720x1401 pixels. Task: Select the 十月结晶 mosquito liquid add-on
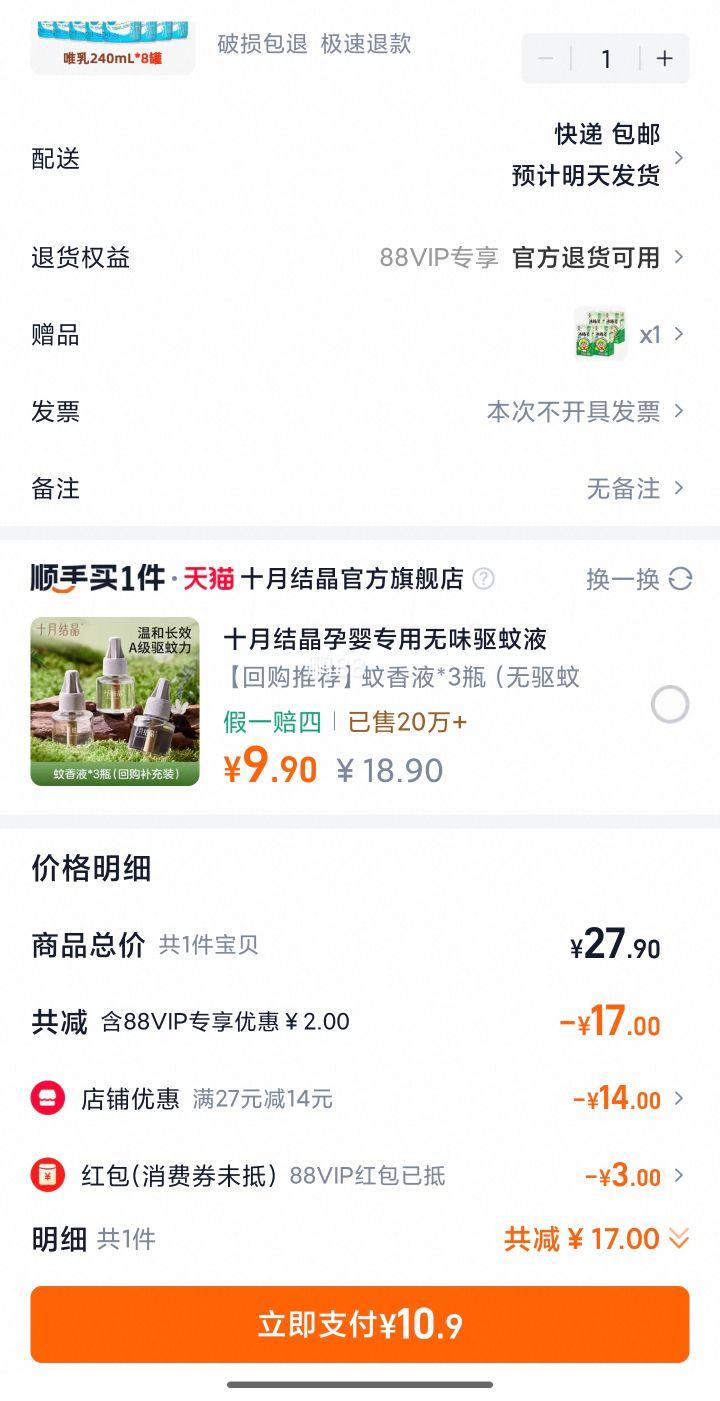point(669,705)
